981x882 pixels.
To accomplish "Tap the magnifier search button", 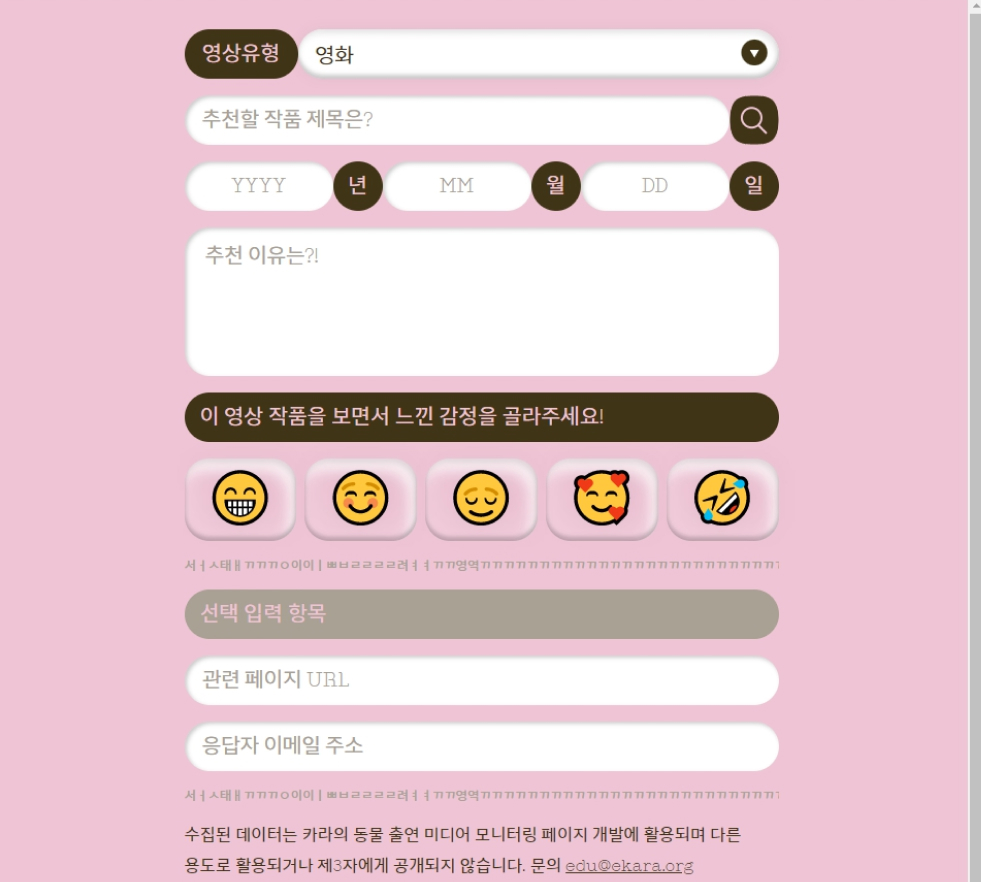I will 754,121.
